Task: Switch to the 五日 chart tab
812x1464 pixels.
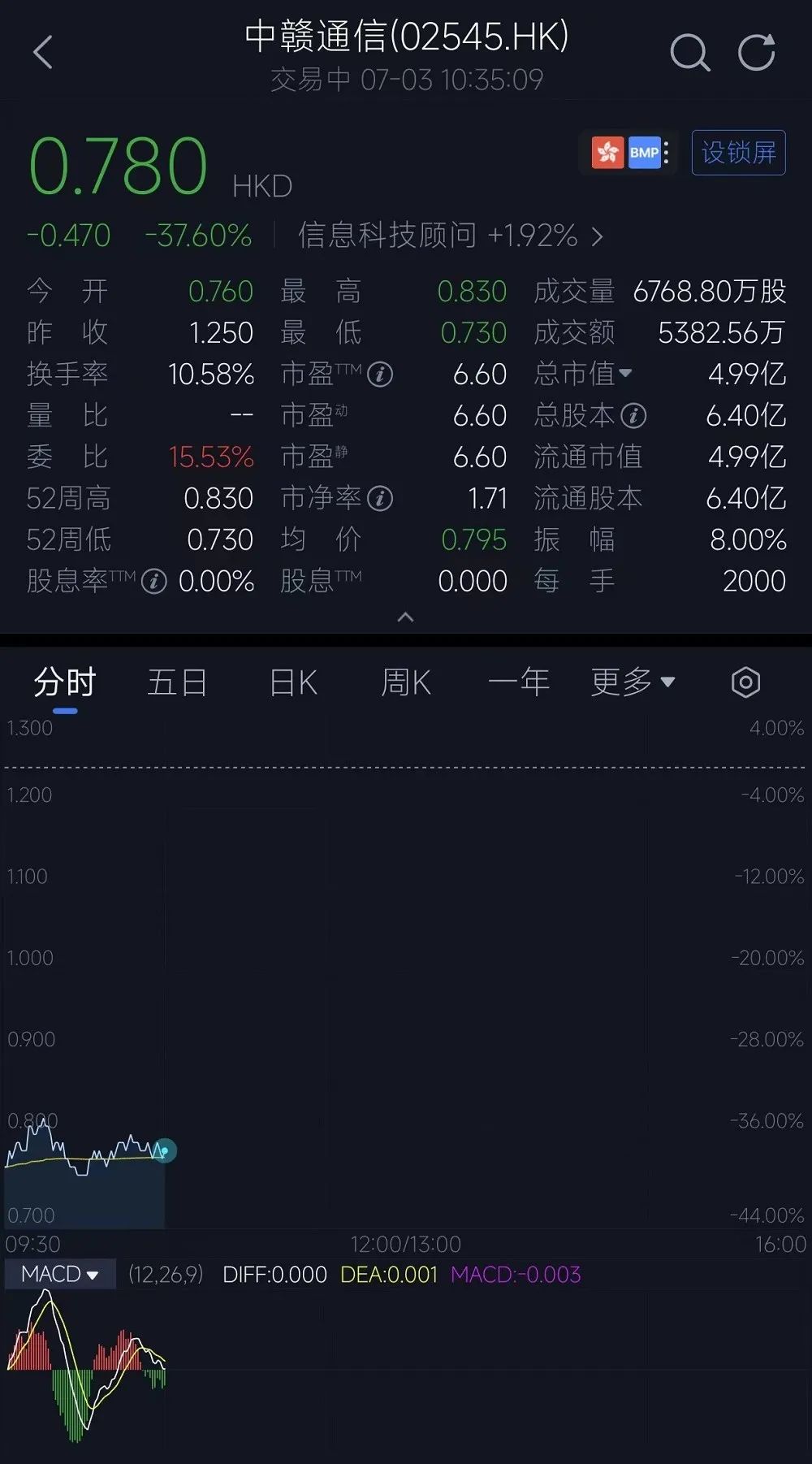Action: click(177, 682)
